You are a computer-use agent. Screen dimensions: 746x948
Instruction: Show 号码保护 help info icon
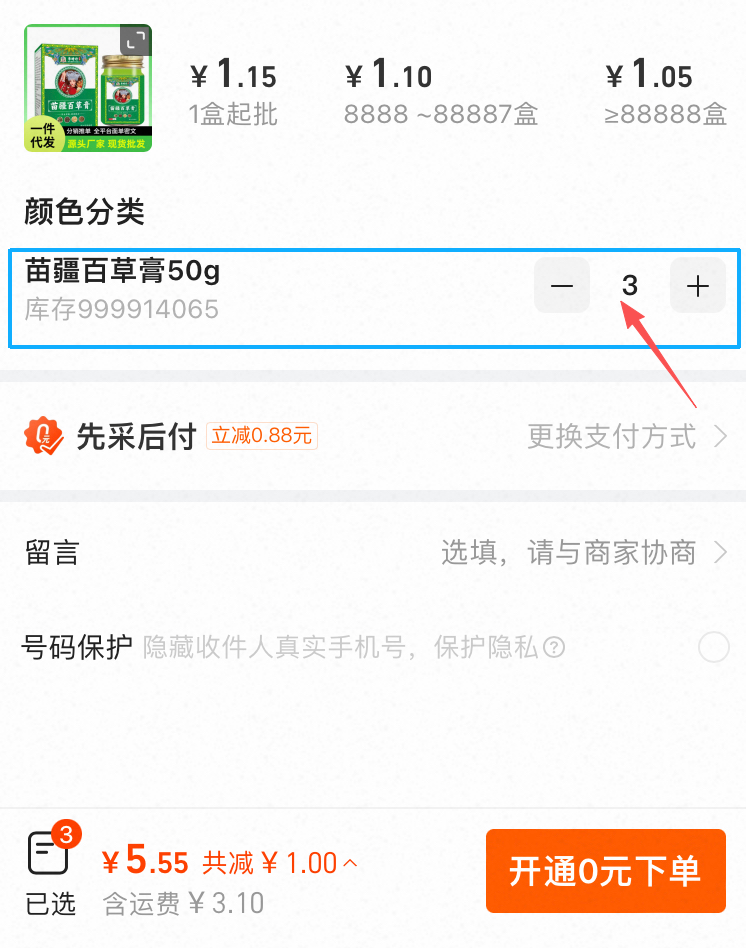(554, 648)
